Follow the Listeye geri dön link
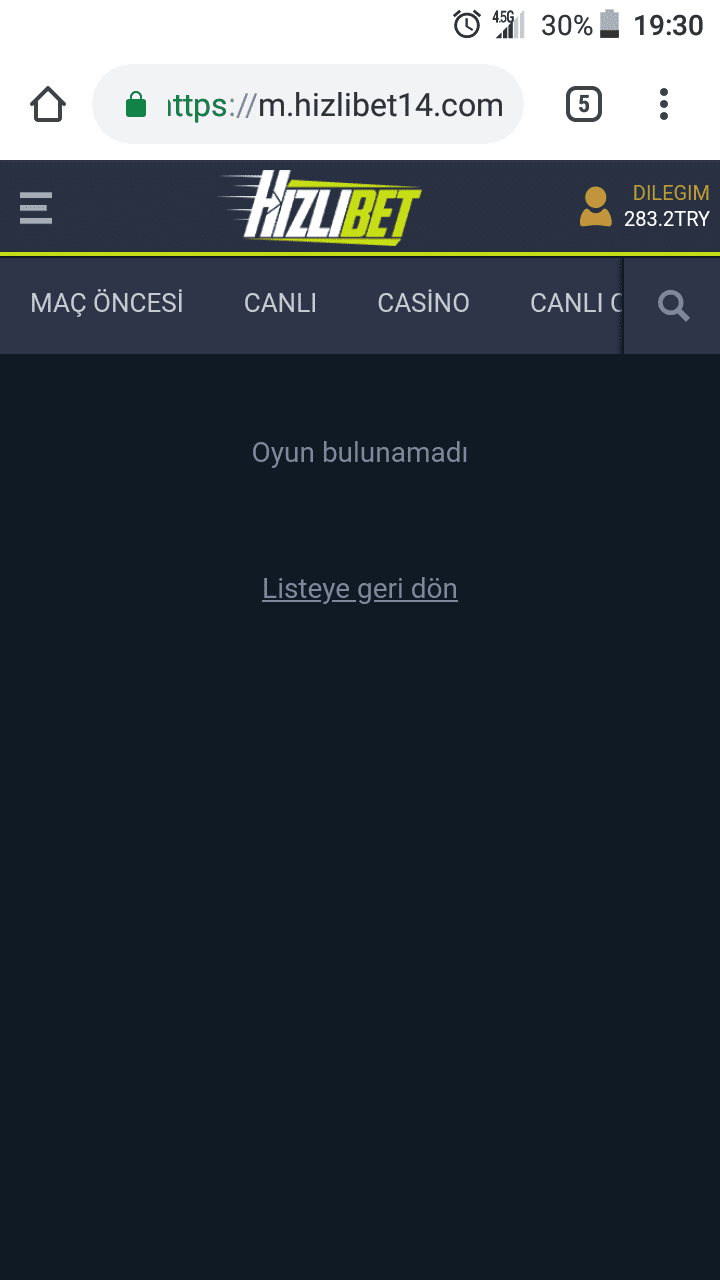 pos(360,589)
